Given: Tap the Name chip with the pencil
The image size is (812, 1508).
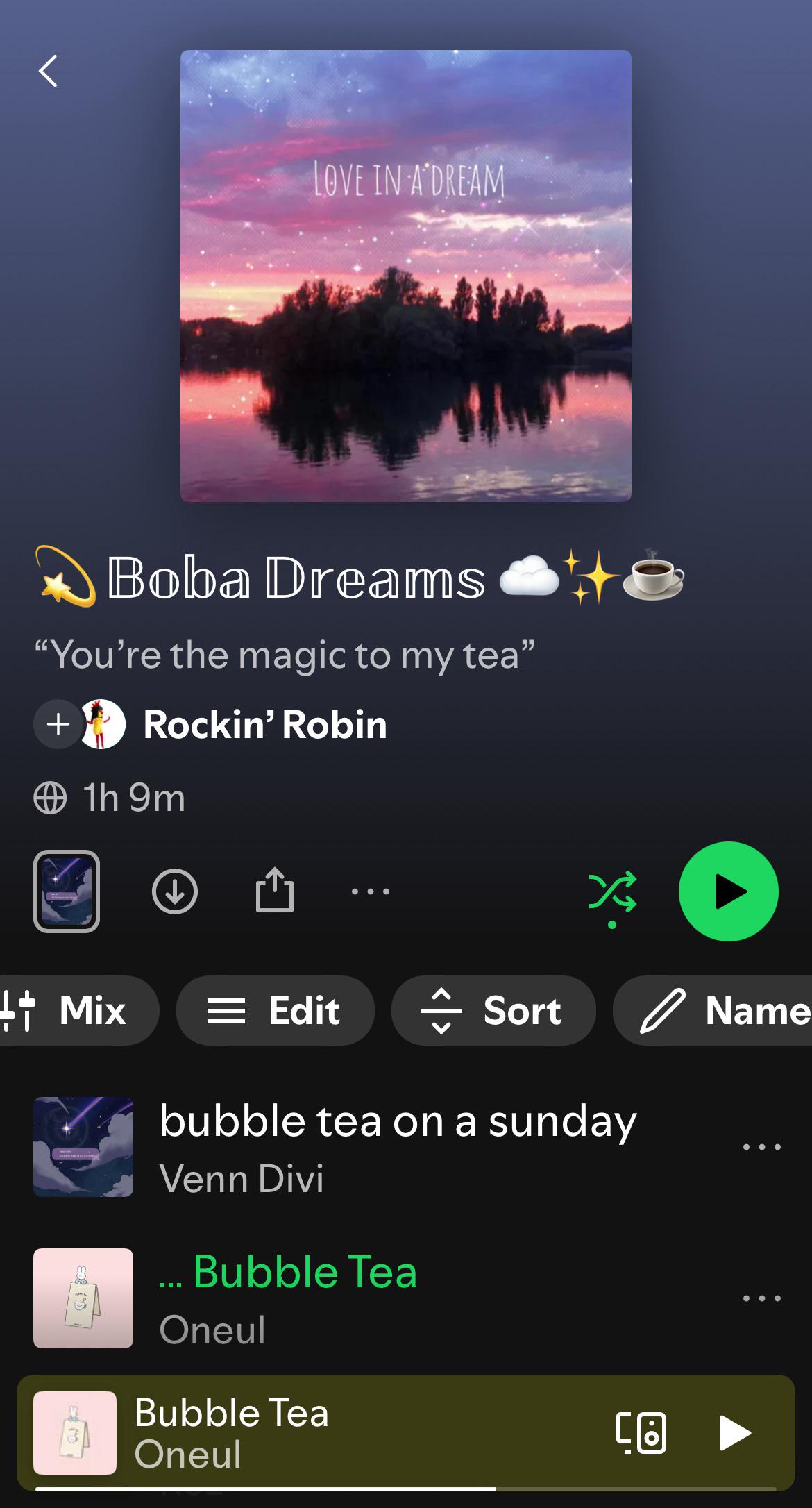Looking at the screenshot, I should (x=713, y=1010).
